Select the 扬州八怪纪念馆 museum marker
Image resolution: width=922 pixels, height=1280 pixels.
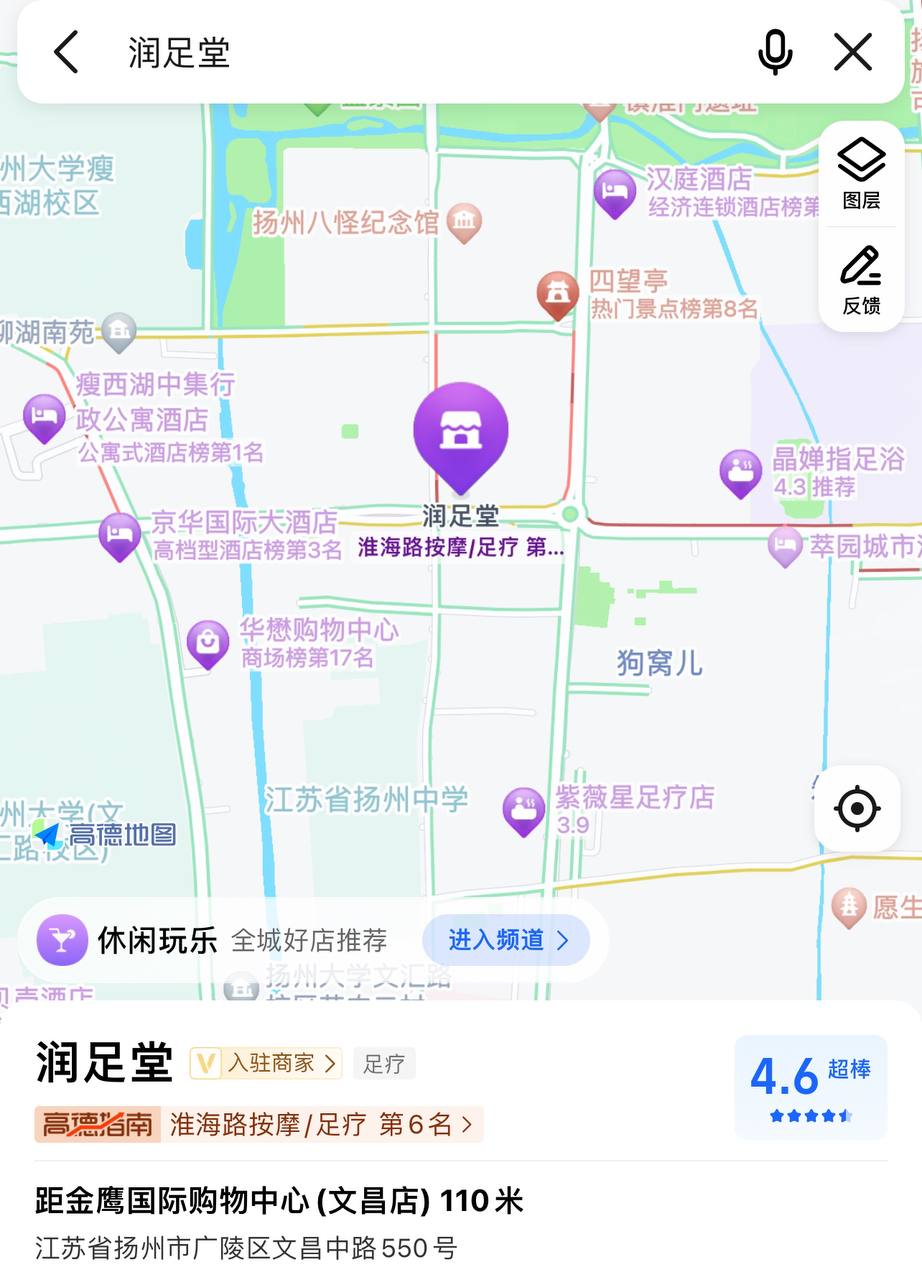(x=464, y=222)
